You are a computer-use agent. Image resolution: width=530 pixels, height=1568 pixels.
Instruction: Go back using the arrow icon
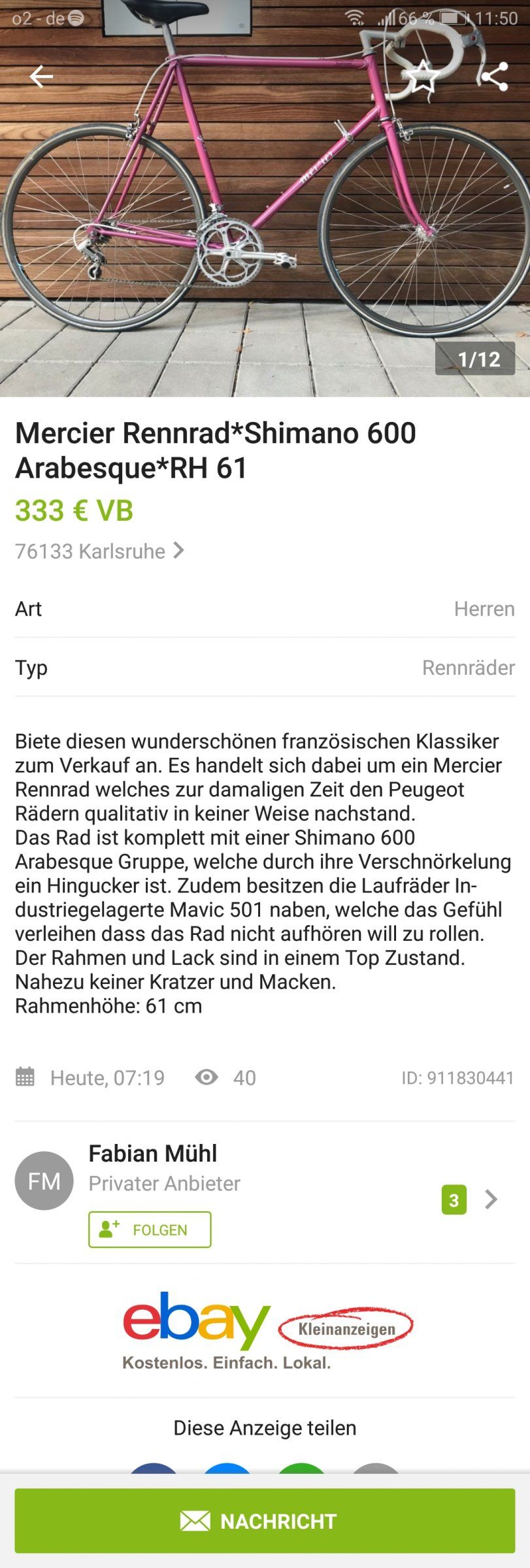click(41, 77)
